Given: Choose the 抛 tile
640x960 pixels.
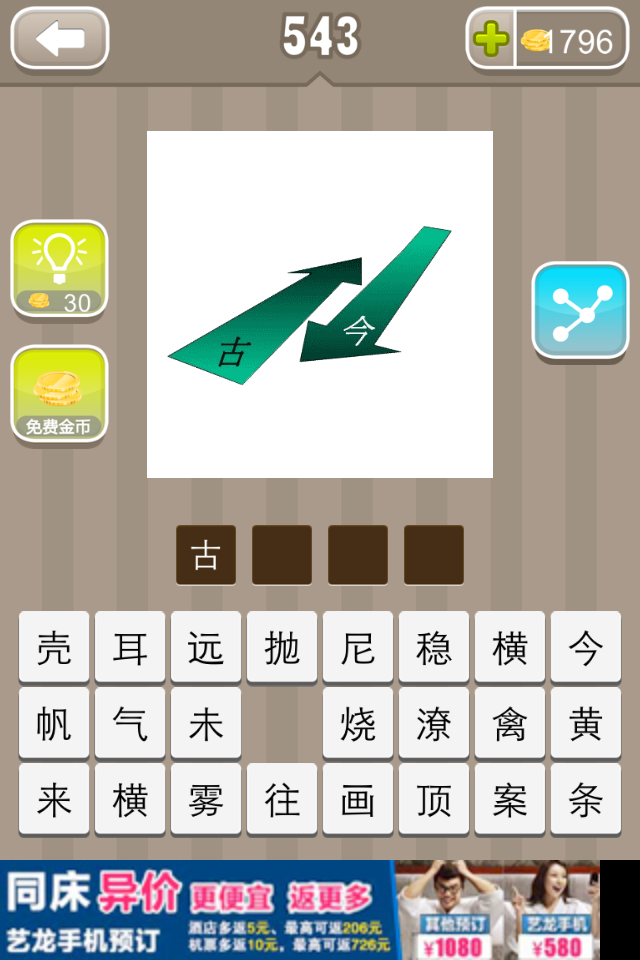Looking at the screenshot, I should [282, 648].
